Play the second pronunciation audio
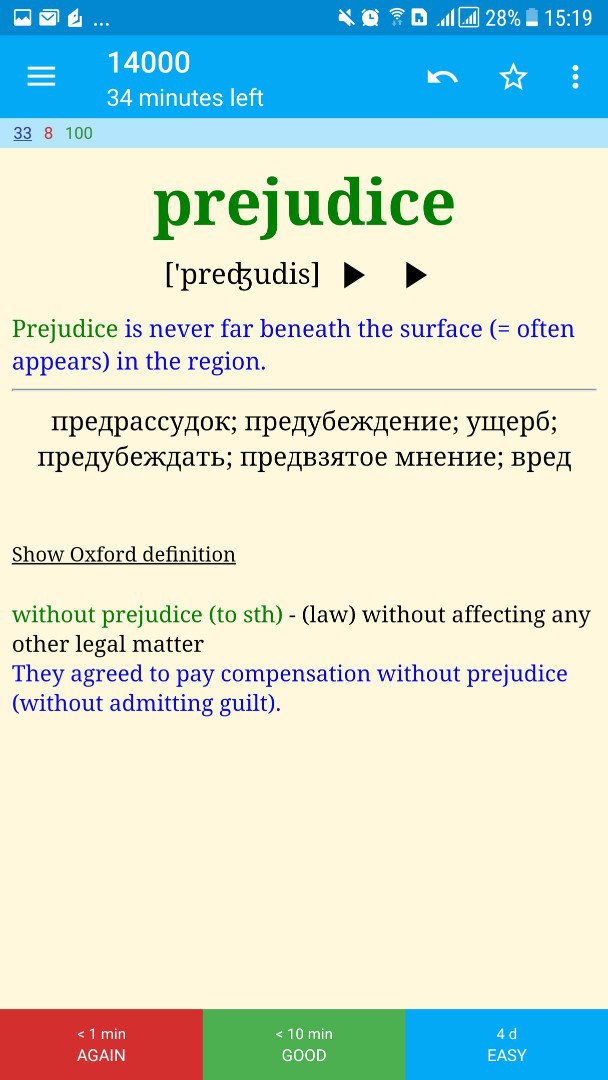608x1080 pixels. (416, 275)
